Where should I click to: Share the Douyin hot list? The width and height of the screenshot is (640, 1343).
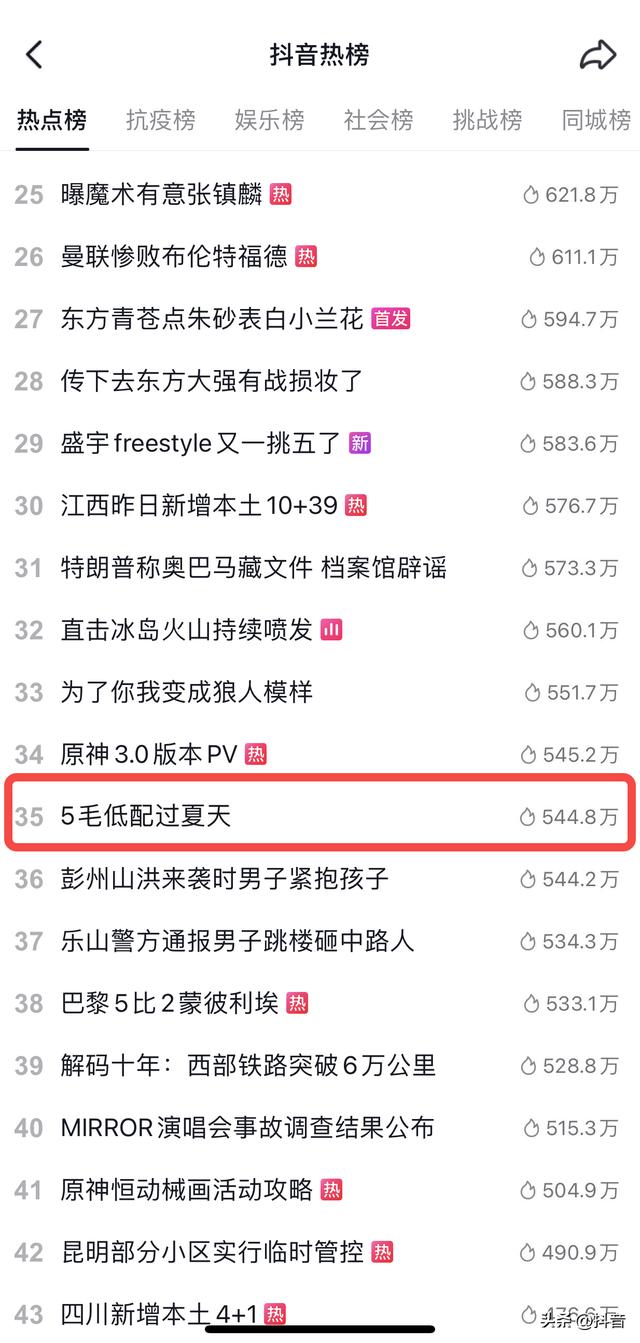point(597,55)
